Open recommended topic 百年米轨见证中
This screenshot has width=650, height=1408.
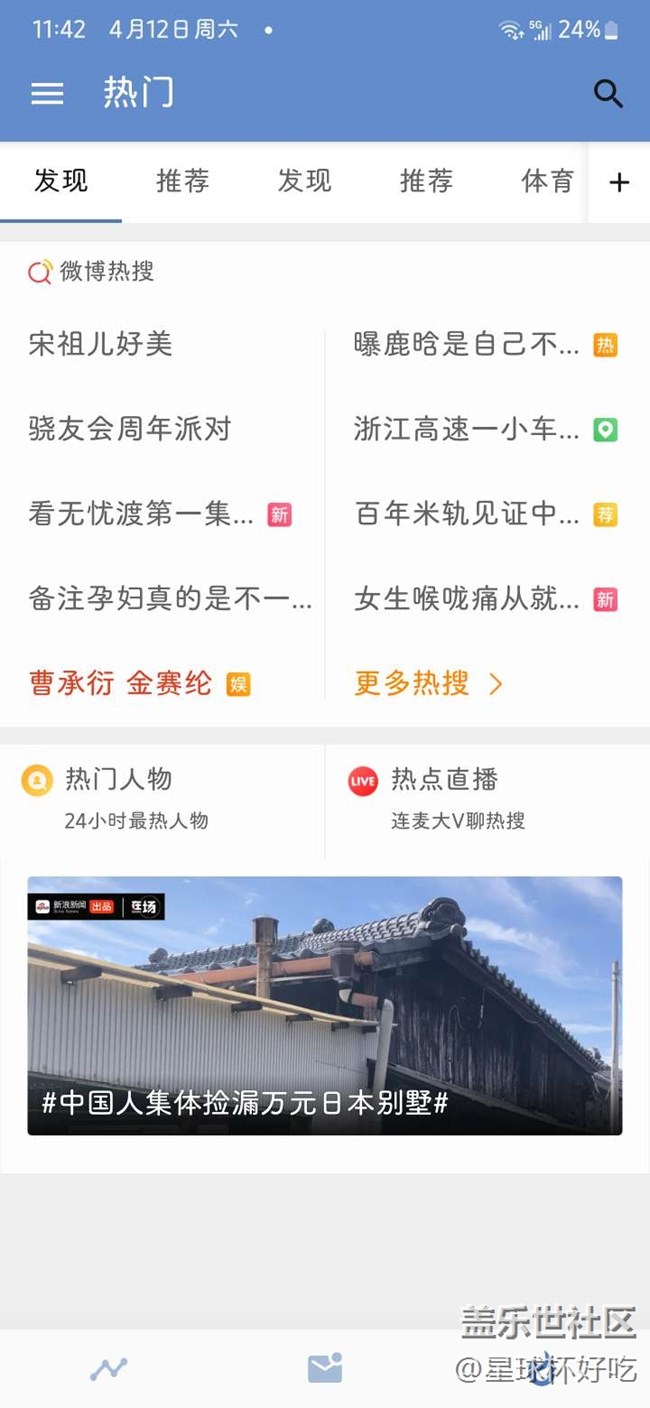(467, 514)
